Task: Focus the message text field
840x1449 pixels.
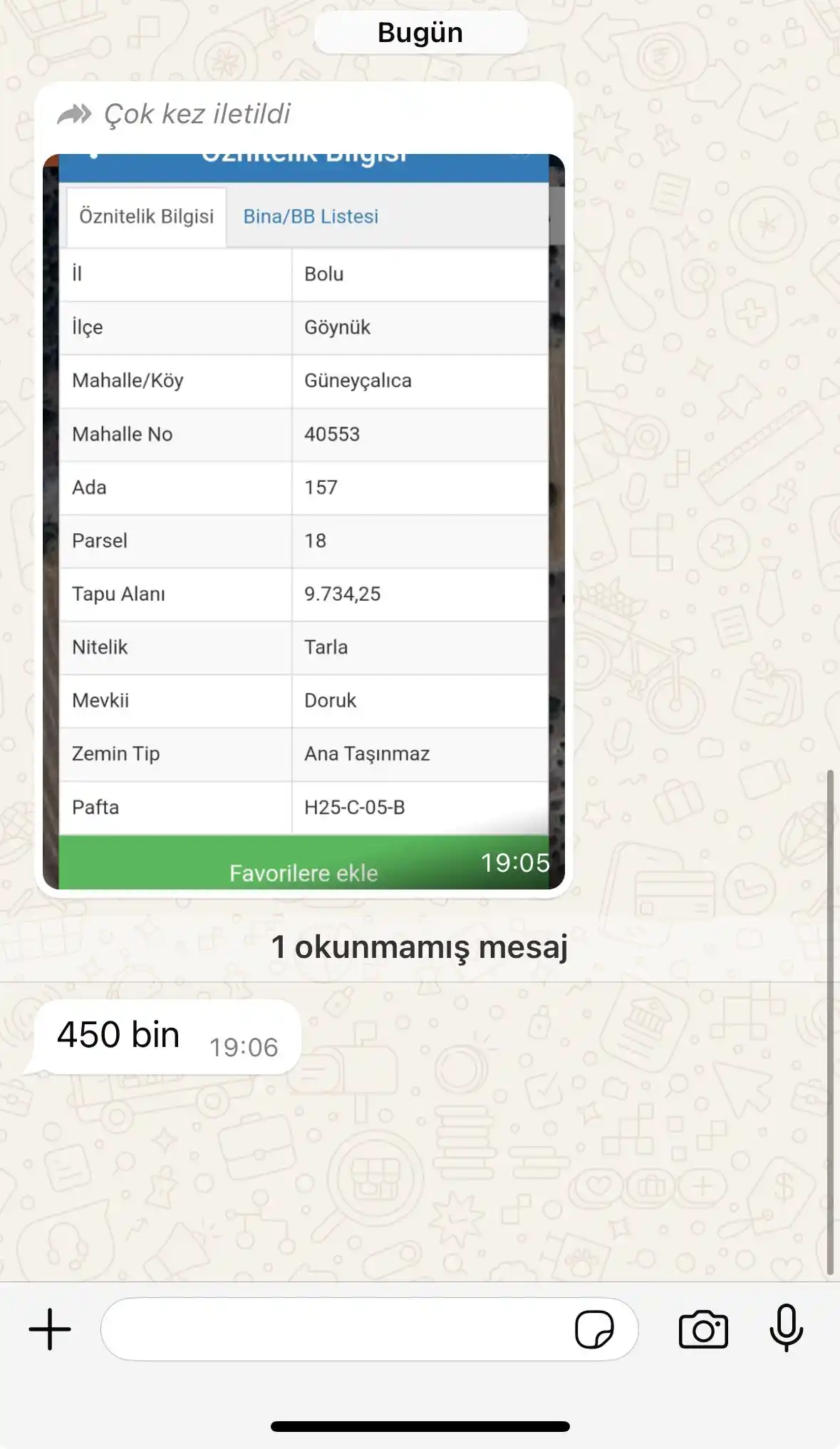Action: (335, 1329)
